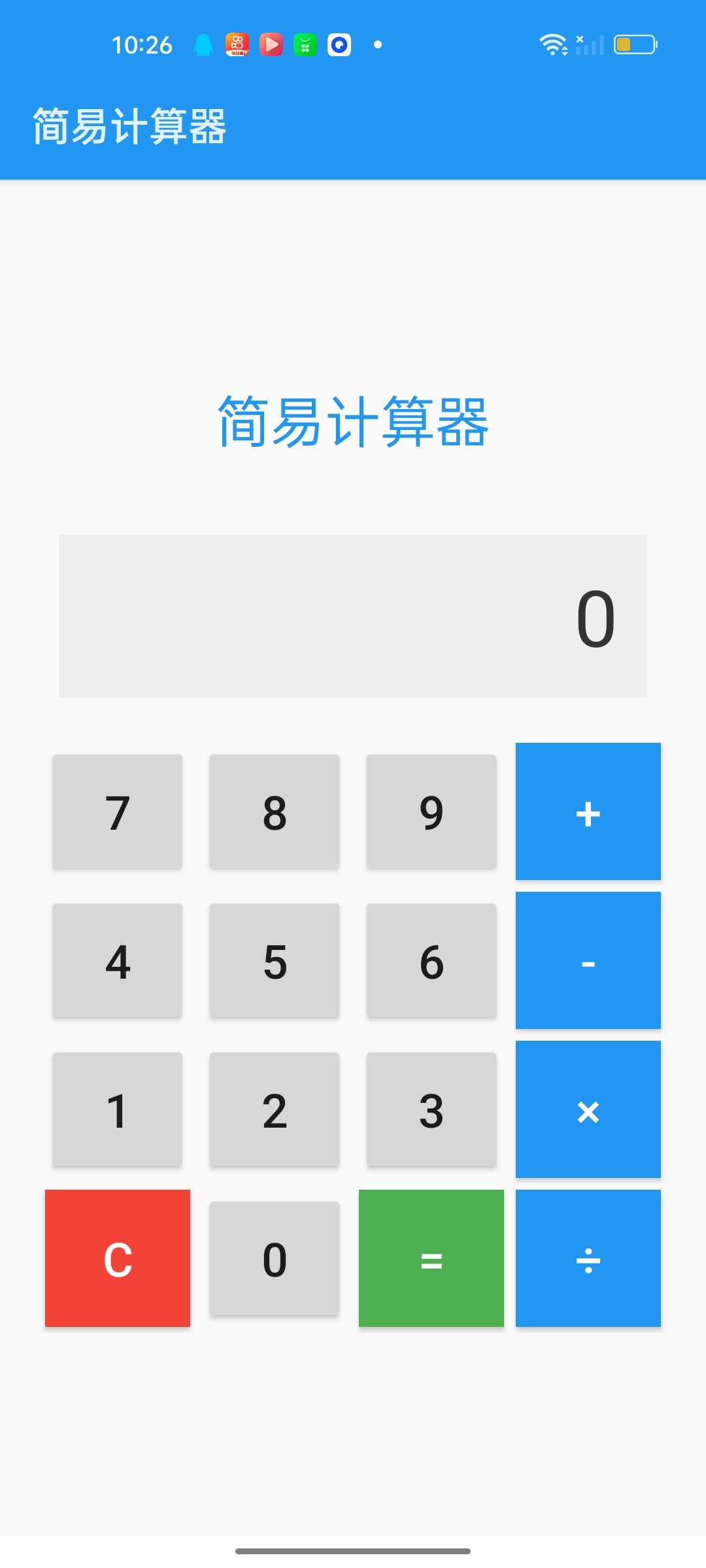Enter digit 2 on the keypad
Viewport: 706px width, 1568px height.
(275, 1110)
